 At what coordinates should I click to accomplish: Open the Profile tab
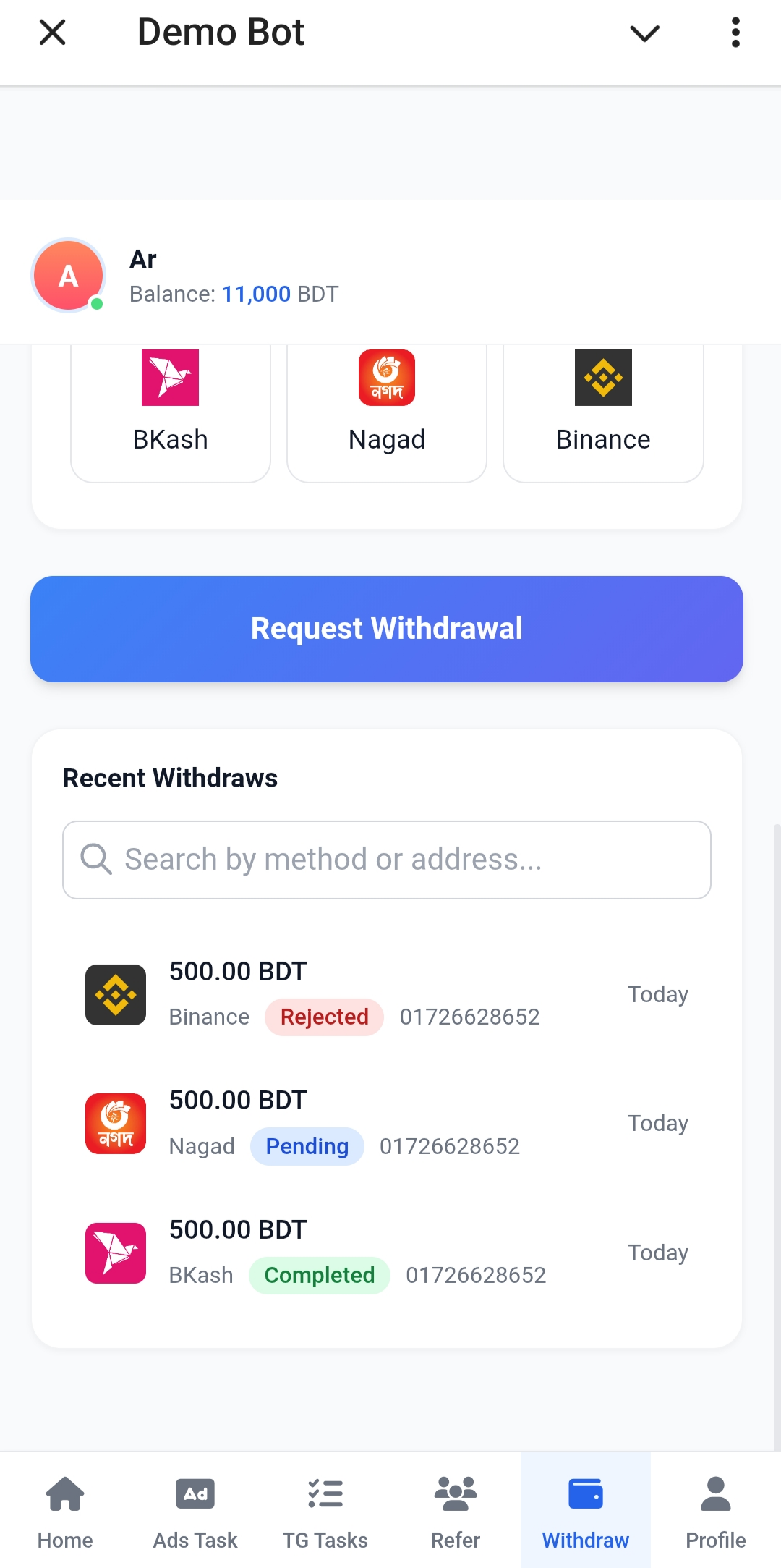coord(716,1510)
